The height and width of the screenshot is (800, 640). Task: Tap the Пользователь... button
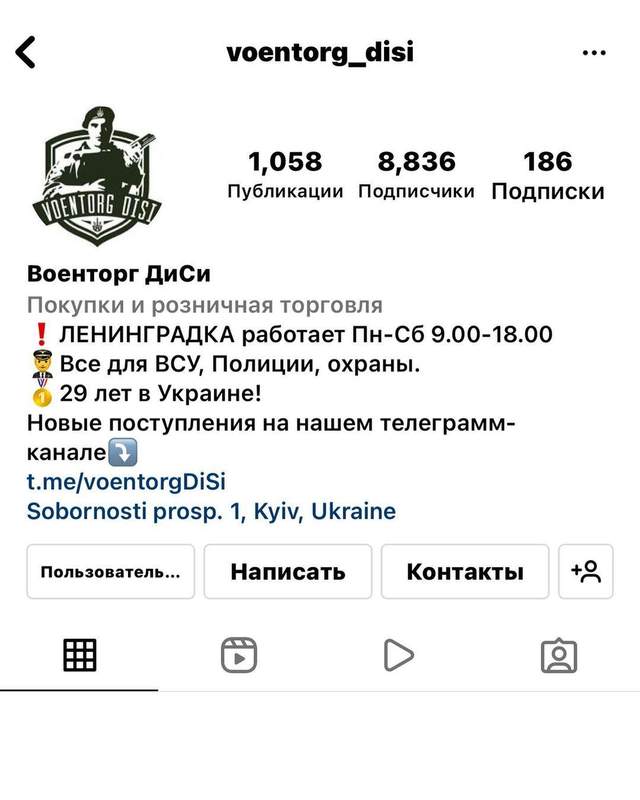tap(111, 572)
